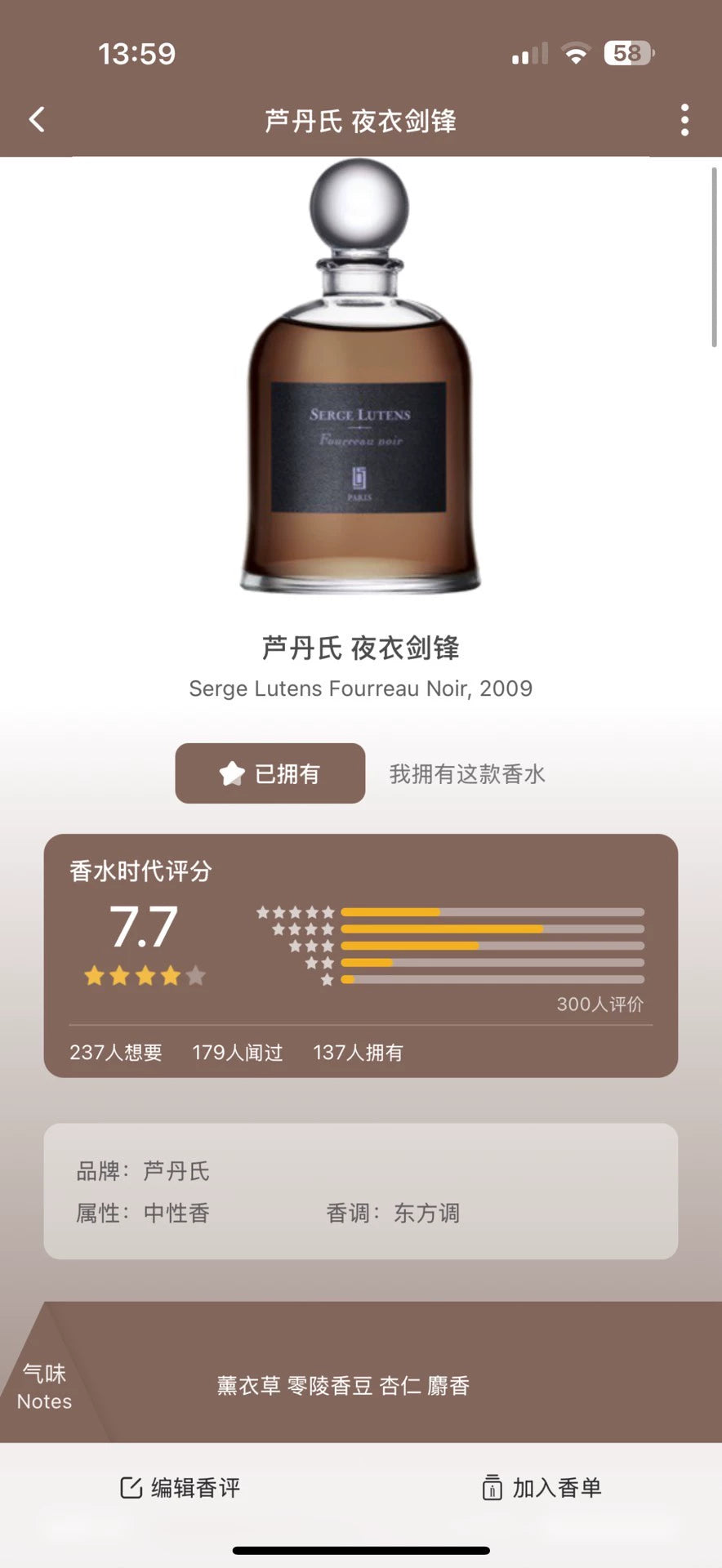Open the three-dot overflow menu

(x=684, y=120)
